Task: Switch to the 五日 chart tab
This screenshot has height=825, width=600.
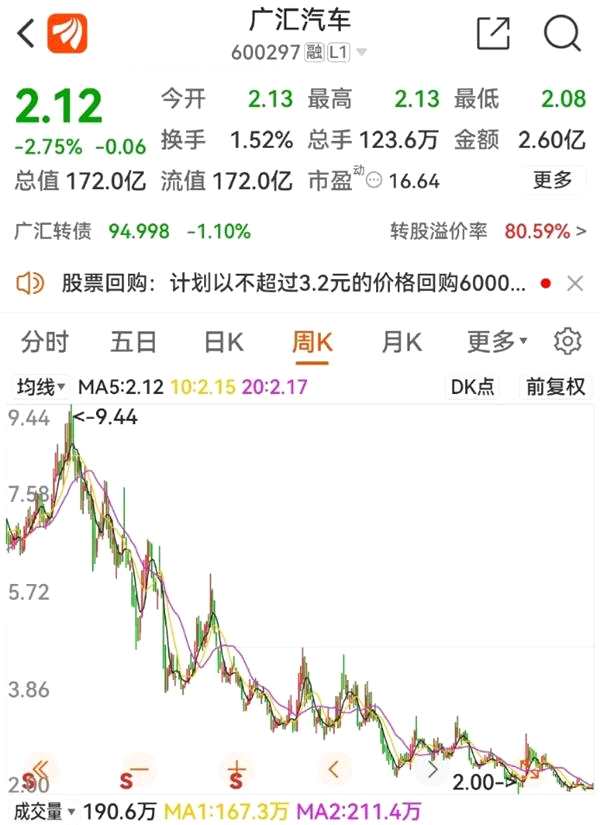Action: [x=133, y=342]
